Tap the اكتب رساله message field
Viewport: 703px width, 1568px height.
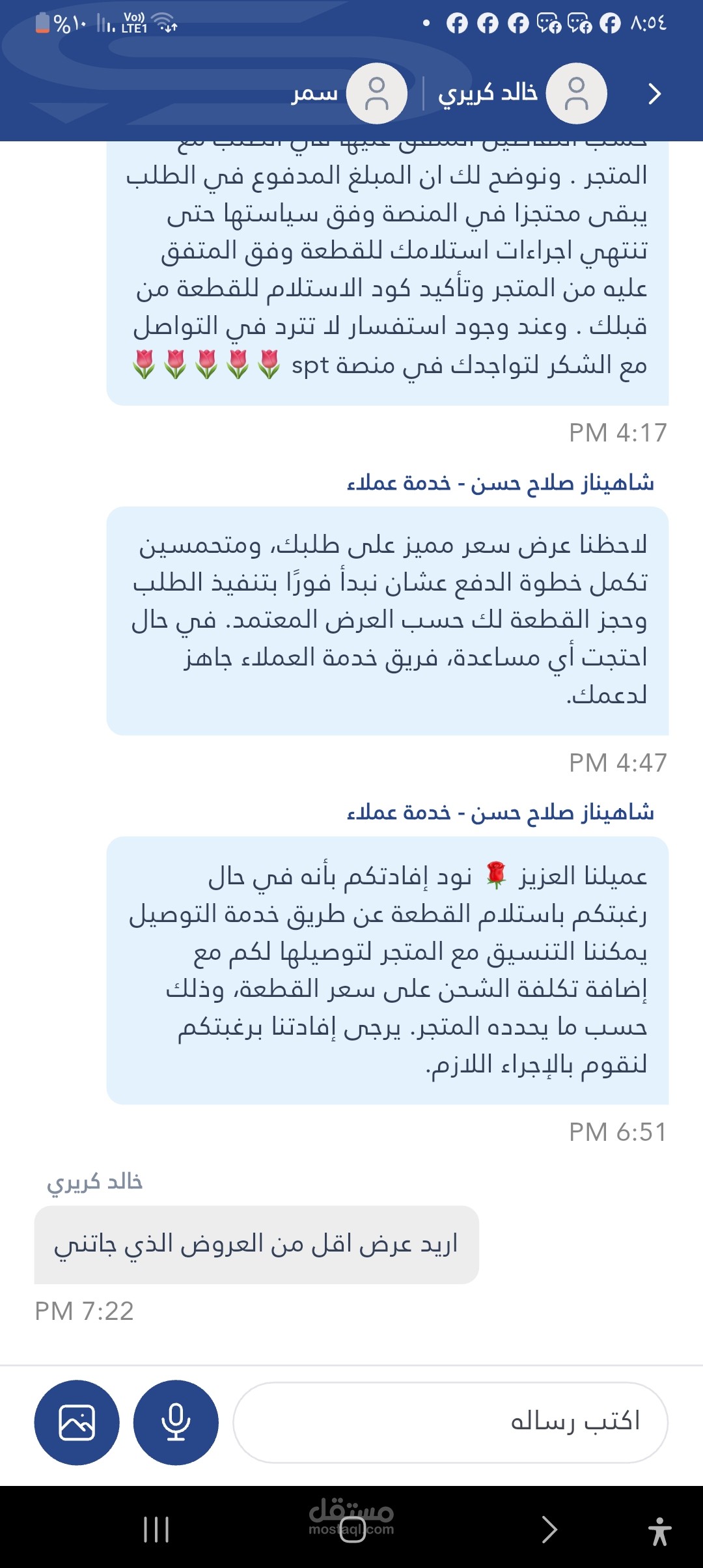pyautogui.click(x=450, y=1422)
